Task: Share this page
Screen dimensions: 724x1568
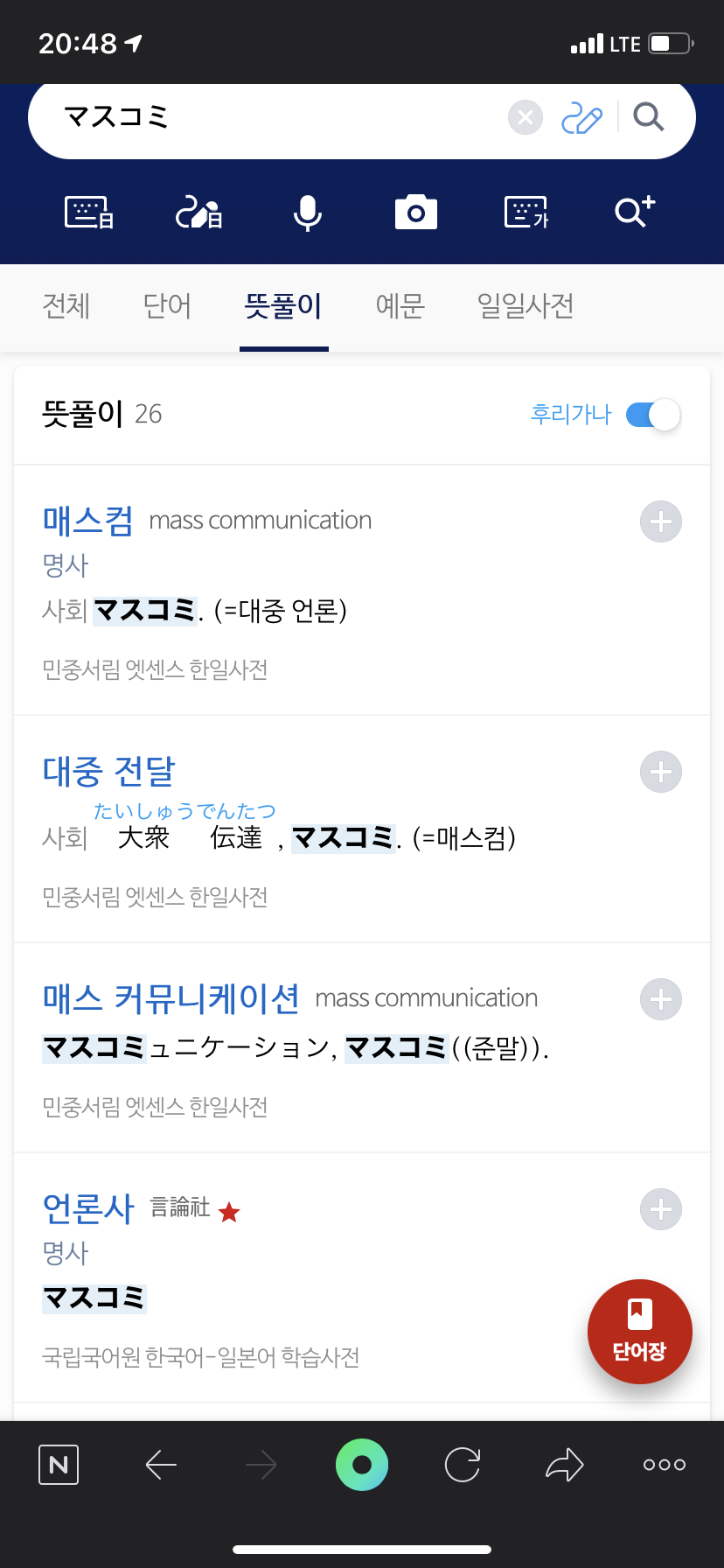Action: coord(564,1465)
